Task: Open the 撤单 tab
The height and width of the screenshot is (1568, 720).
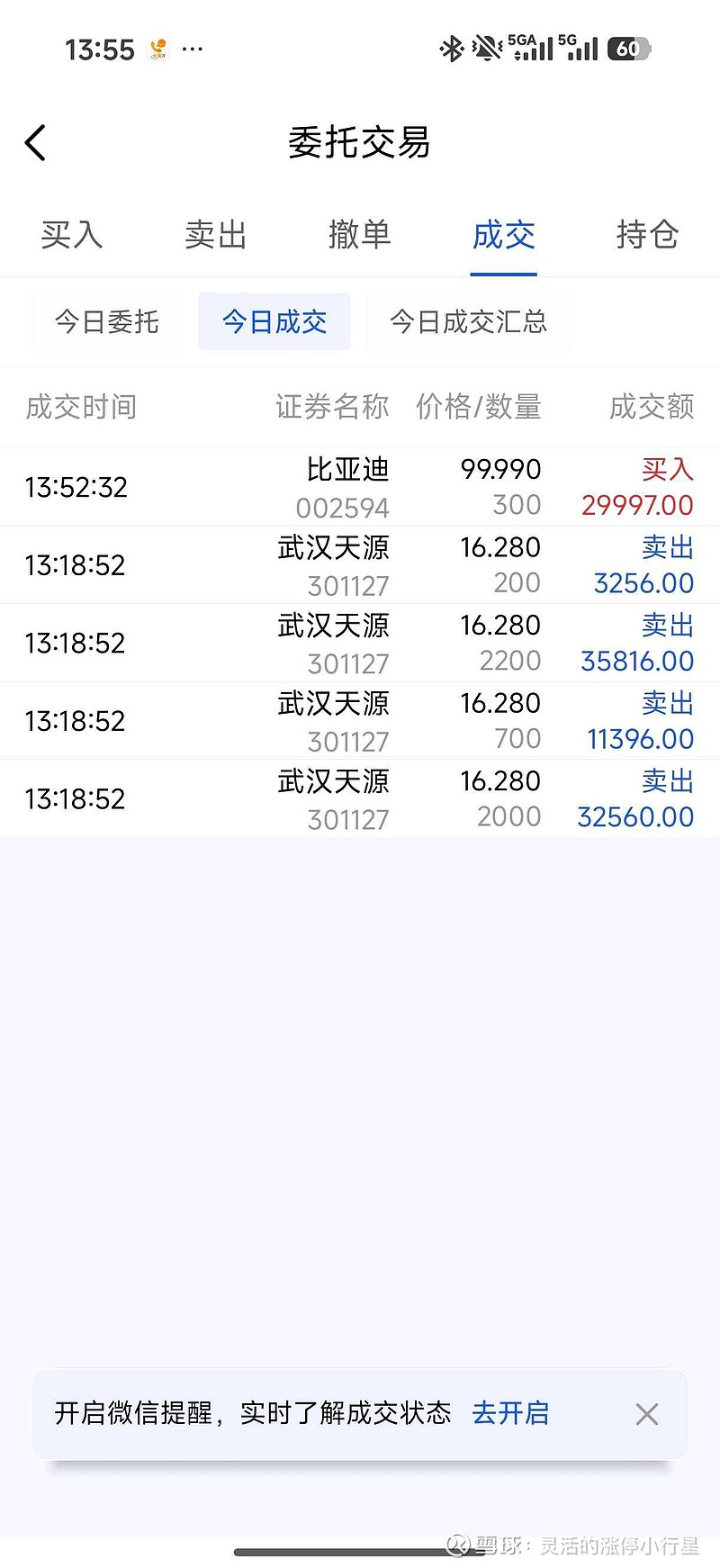Action: click(x=360, y=235)
